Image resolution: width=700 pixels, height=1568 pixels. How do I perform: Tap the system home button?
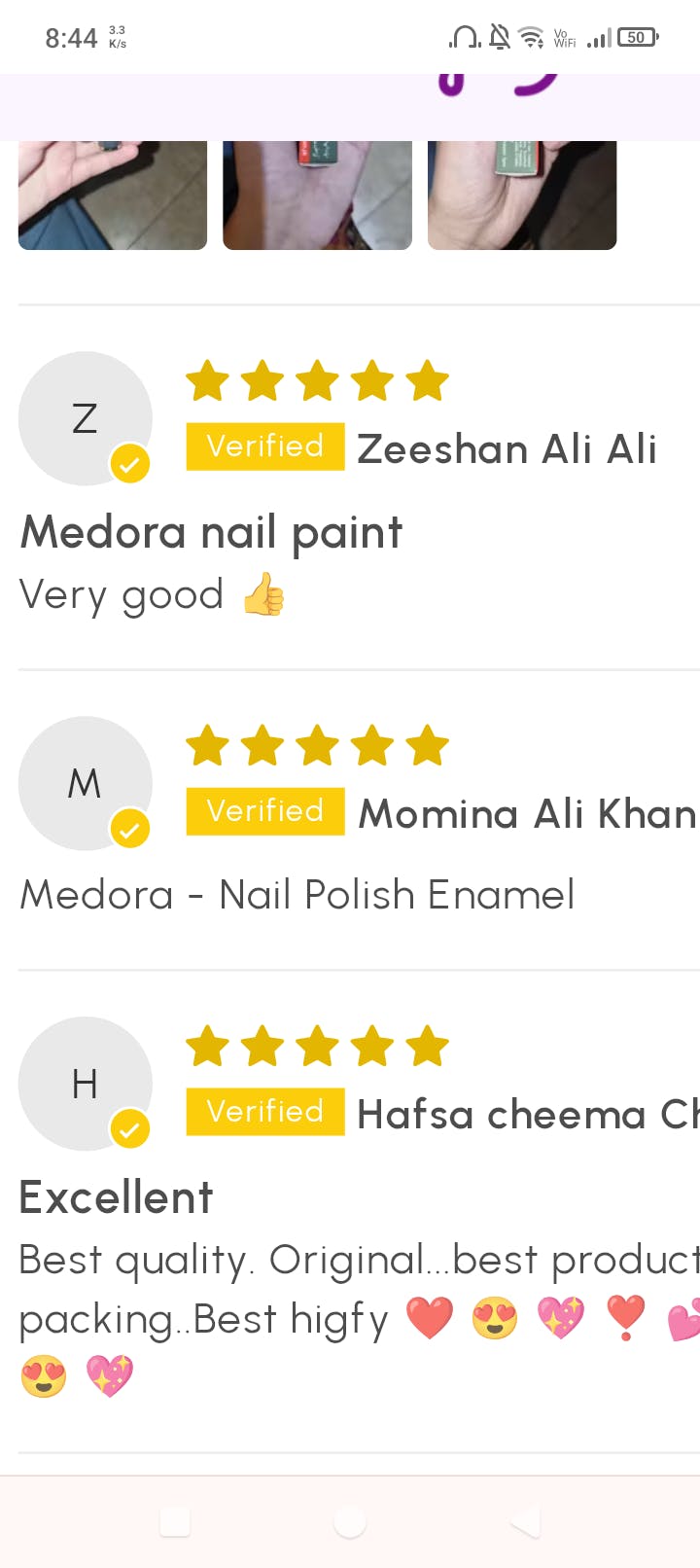pos(350,1521)
